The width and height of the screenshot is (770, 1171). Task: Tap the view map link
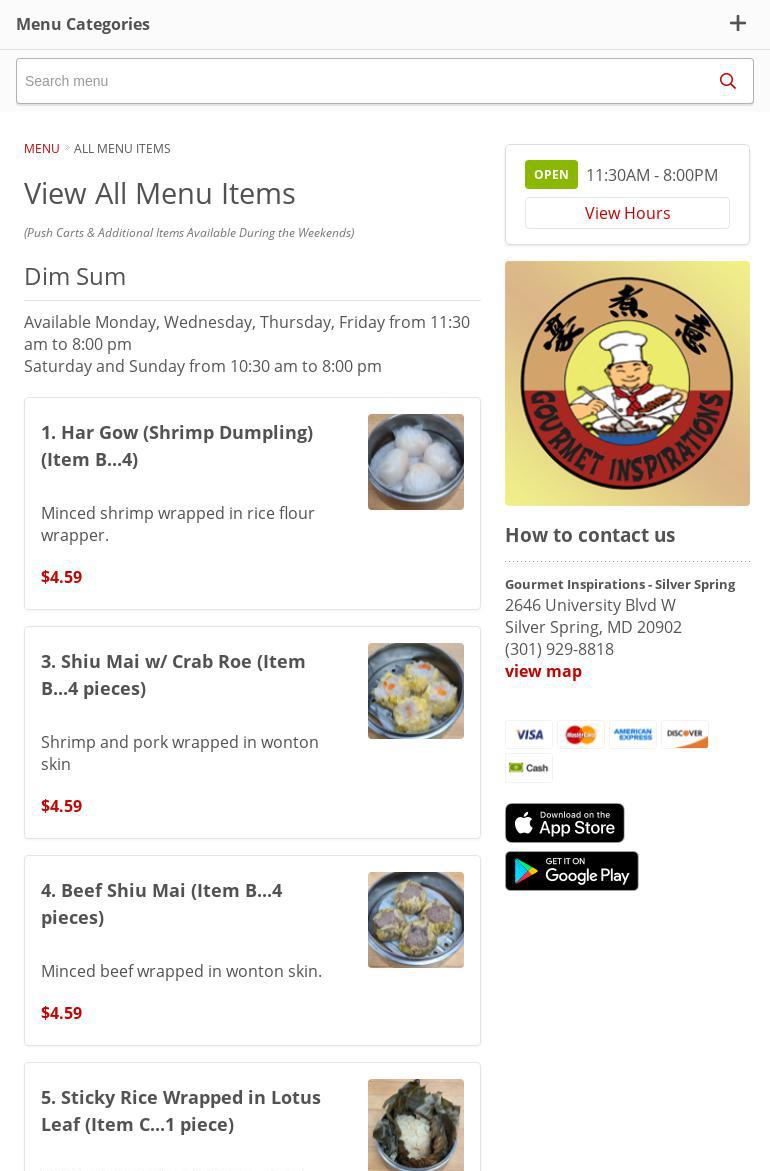[543, 671]
